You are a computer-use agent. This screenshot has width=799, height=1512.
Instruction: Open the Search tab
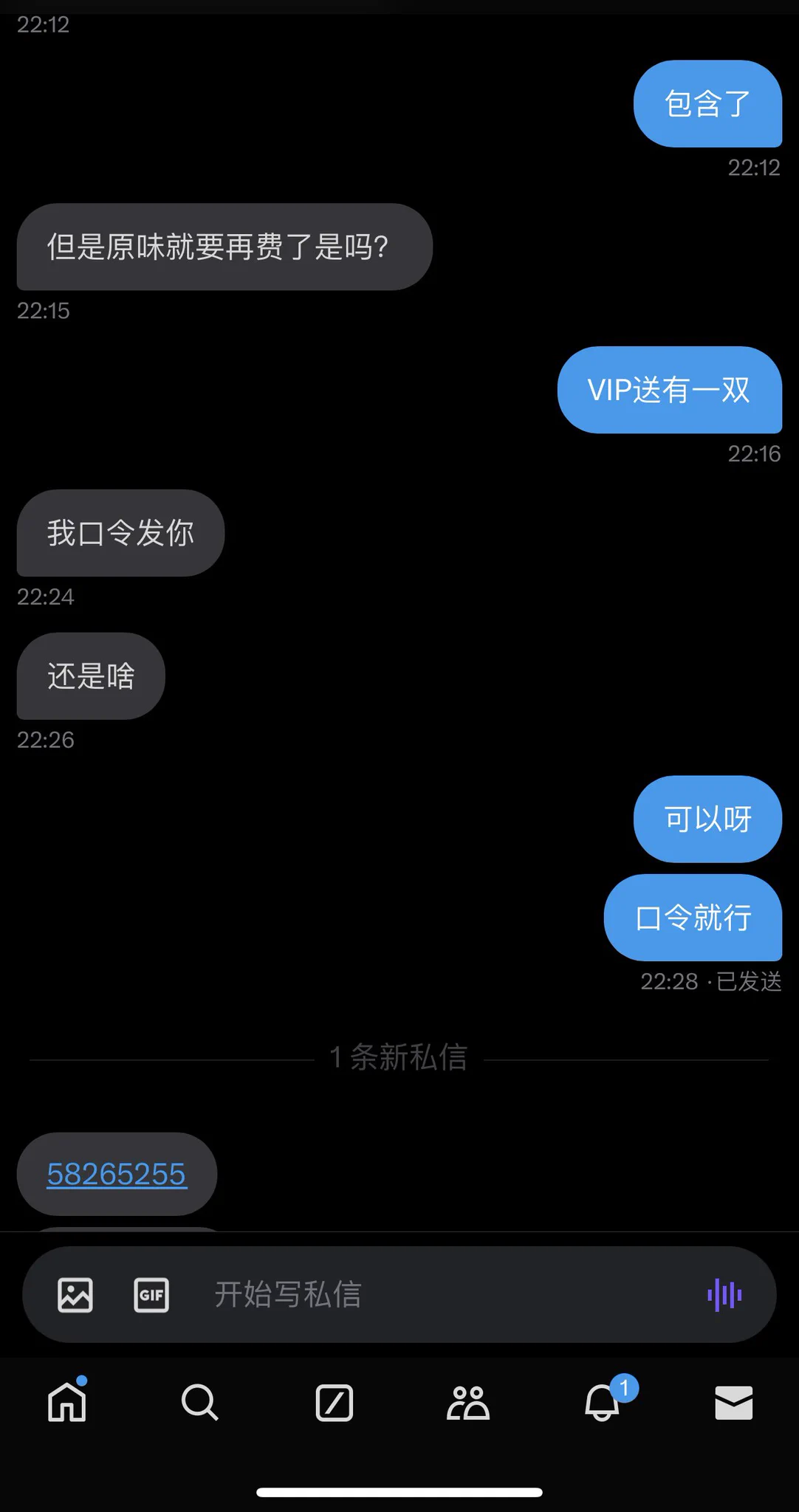(200, 1402)
